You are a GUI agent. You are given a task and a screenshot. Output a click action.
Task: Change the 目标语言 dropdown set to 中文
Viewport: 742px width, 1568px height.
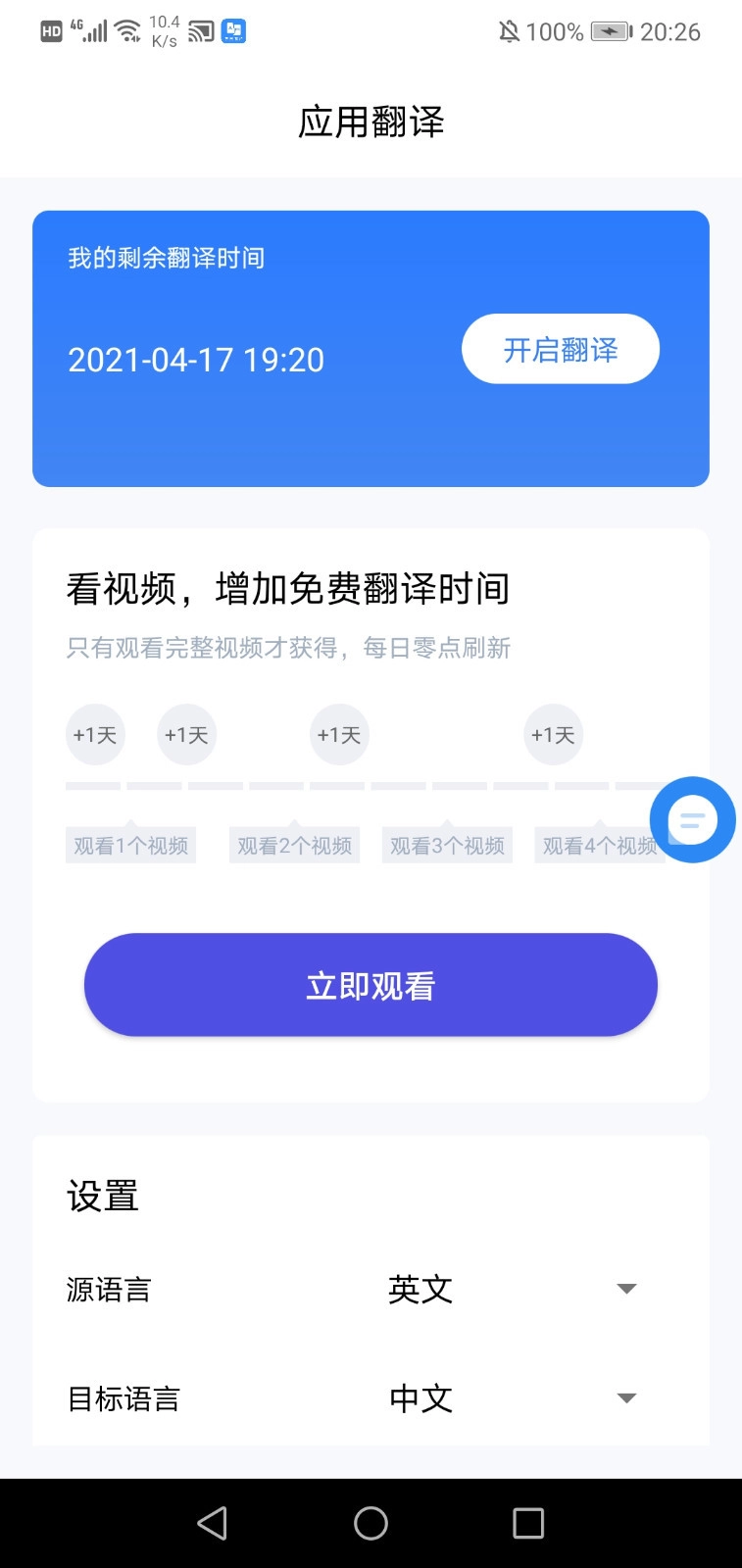click(512, 1397)
